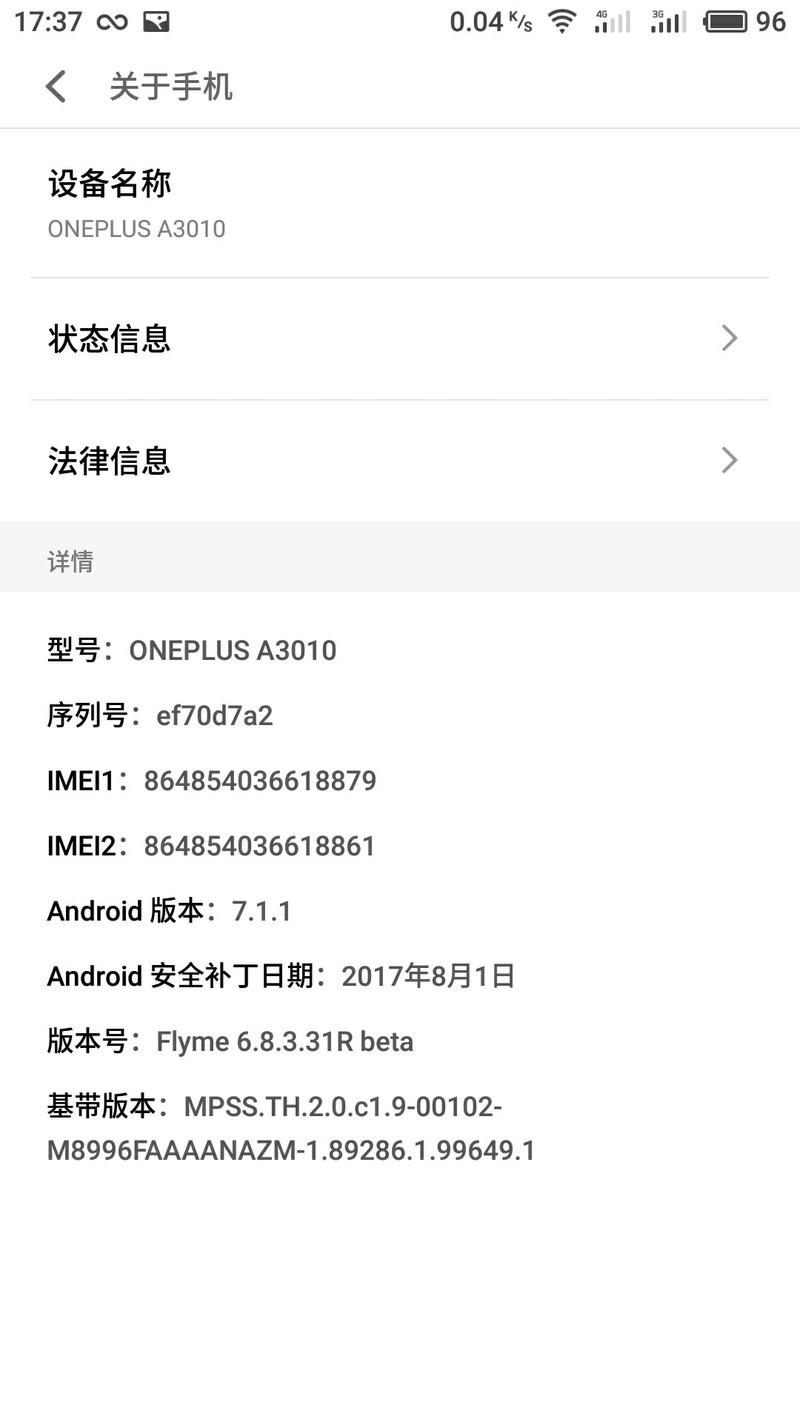Open the 详情 details section header
800x1422 pixels.
click(70, 561)
